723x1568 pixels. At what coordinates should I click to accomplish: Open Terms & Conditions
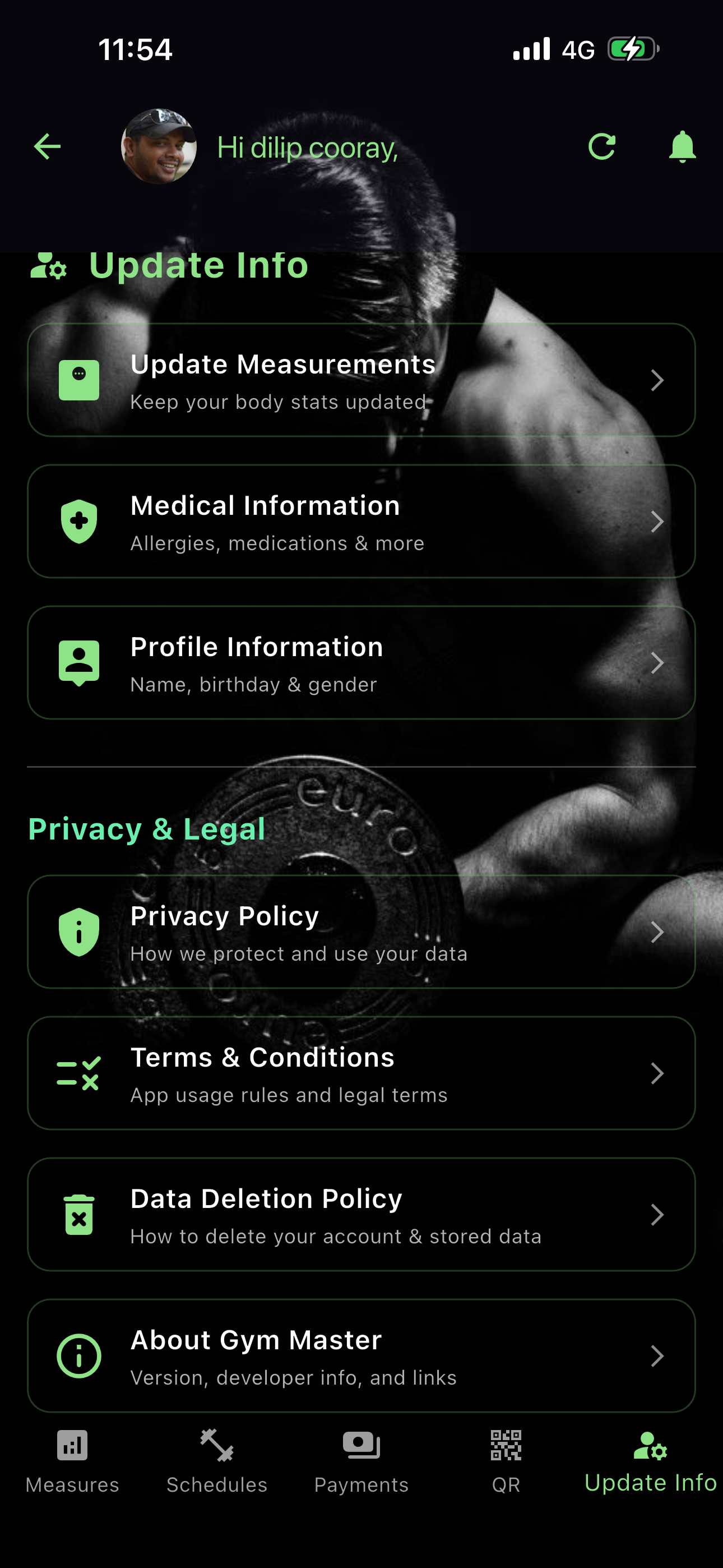361,1073
